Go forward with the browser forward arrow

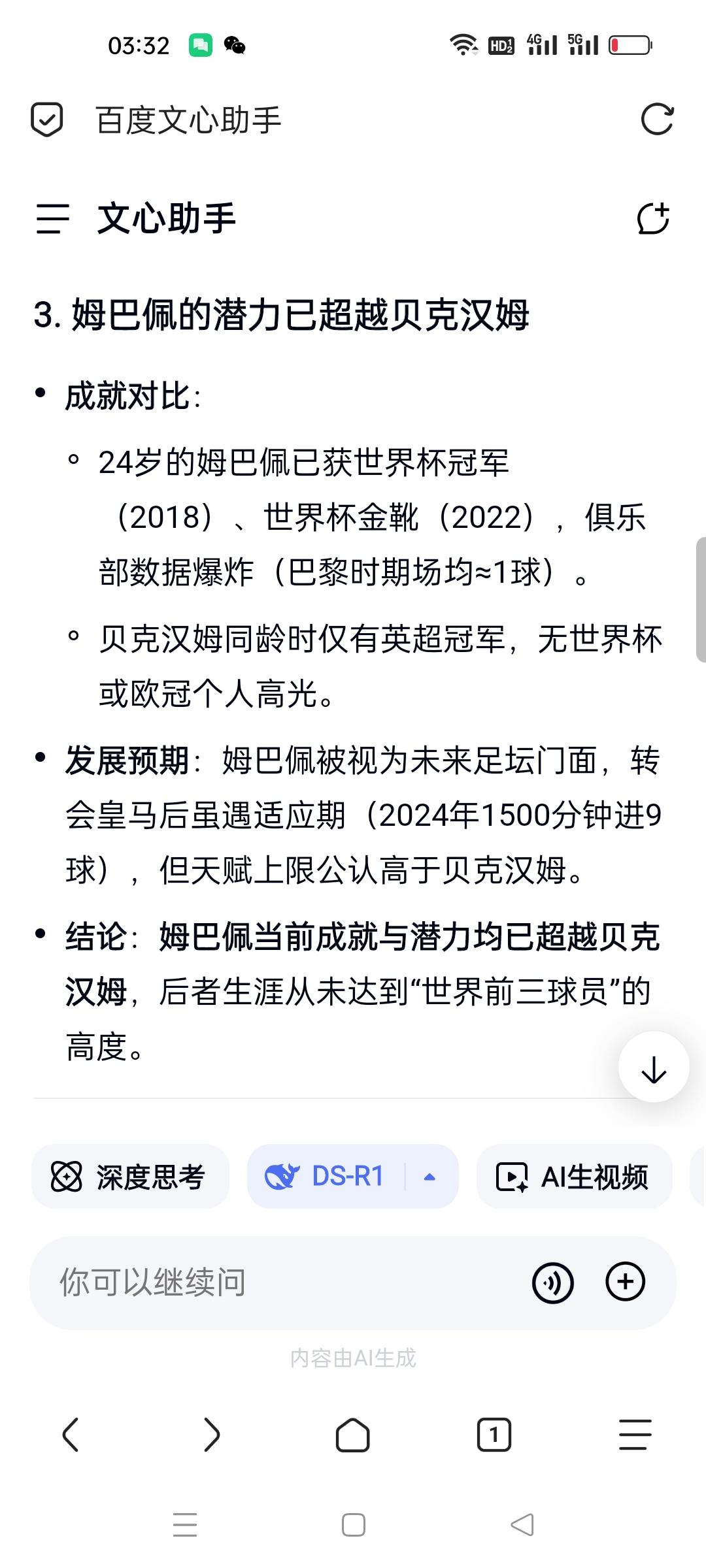click(212, 1435)
